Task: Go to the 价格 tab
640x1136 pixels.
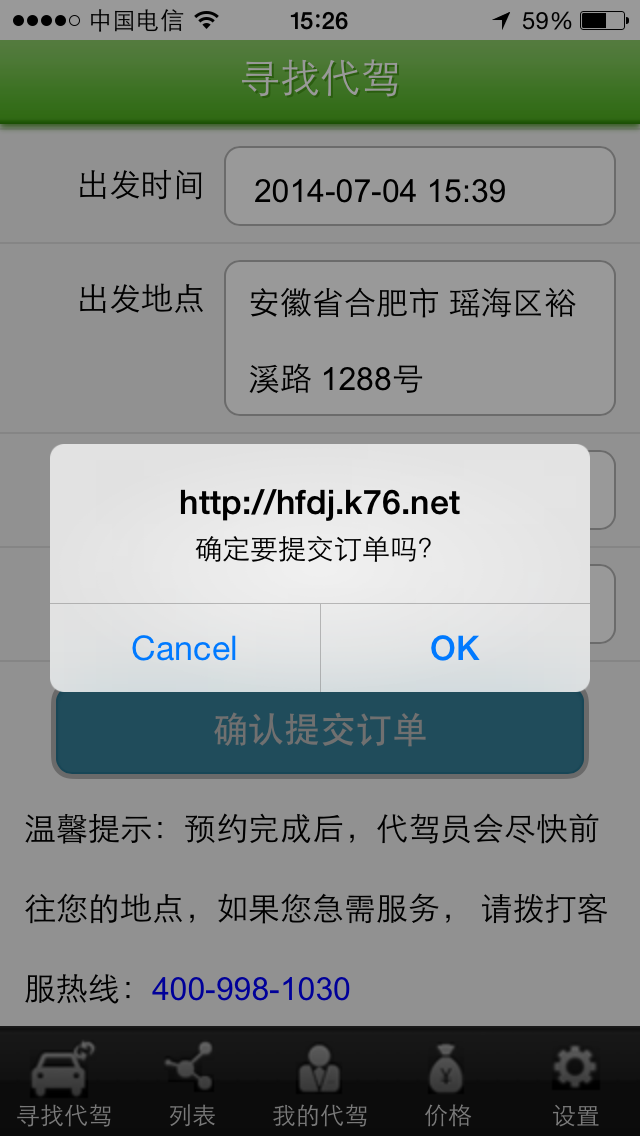Action: 448,1080
